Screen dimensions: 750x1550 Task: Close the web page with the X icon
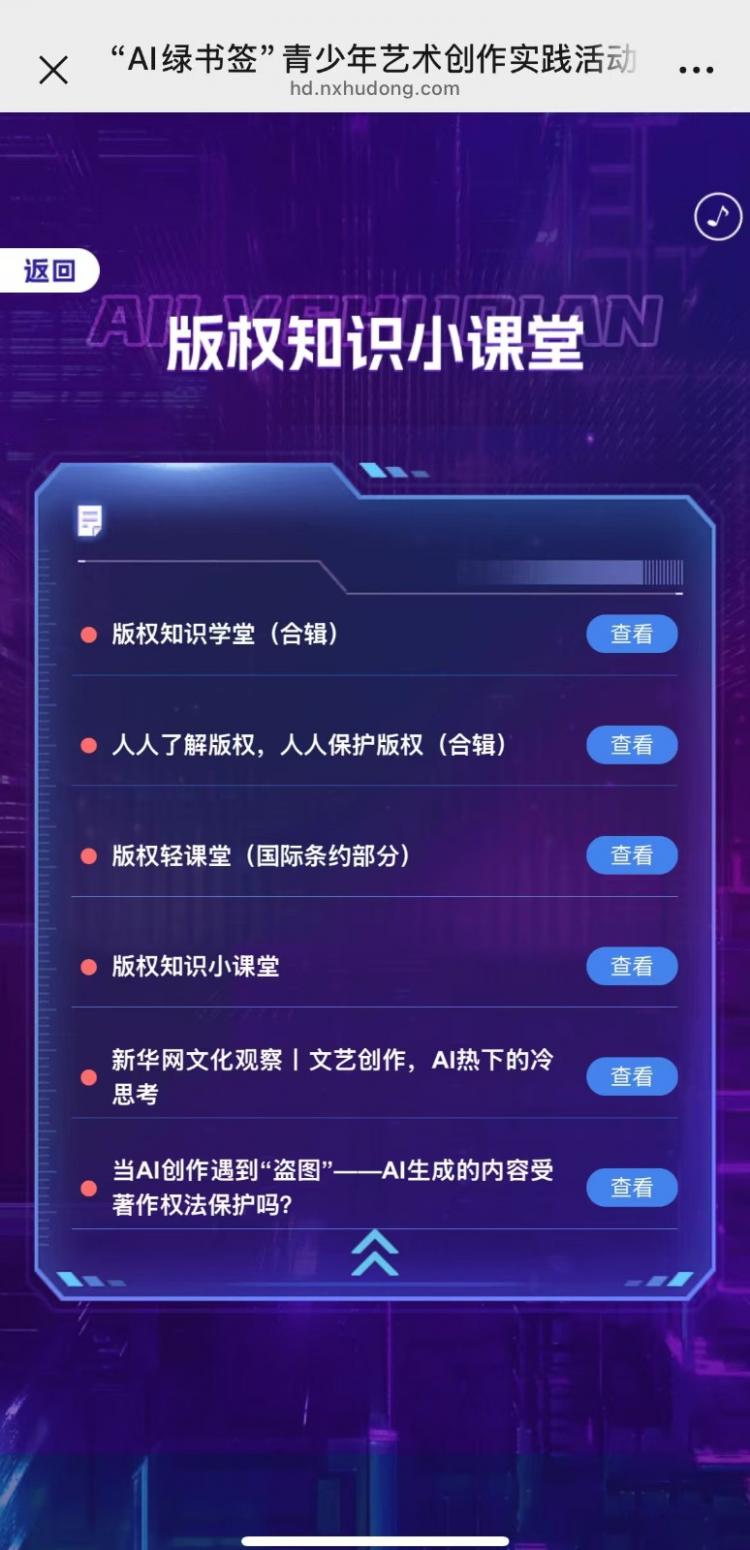[53, 70]
